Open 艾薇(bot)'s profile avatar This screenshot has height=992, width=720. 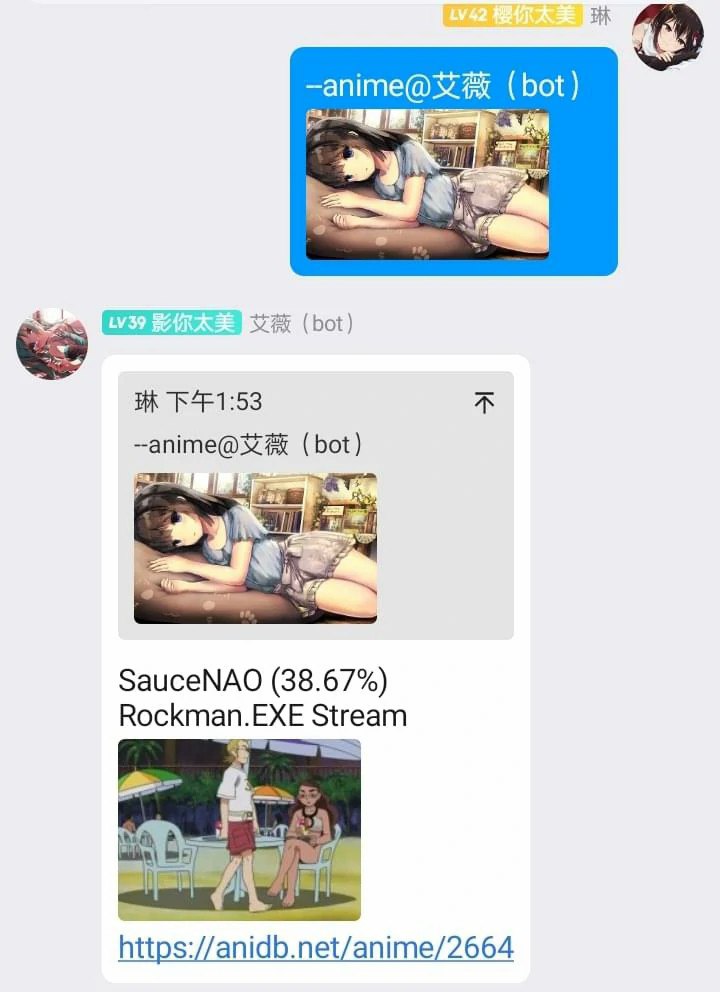pos(52,344)
